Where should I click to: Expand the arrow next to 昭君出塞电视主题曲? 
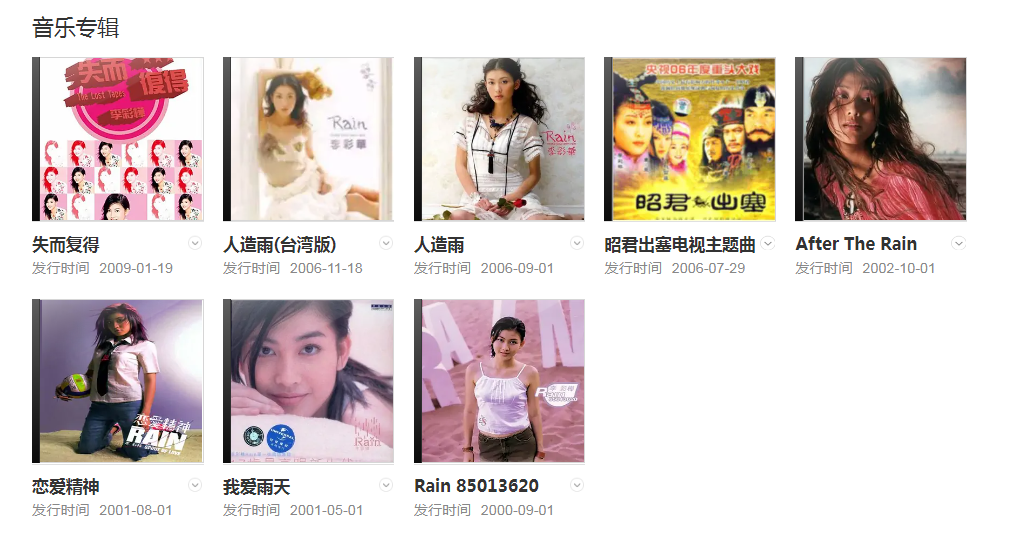coord(768,243)
